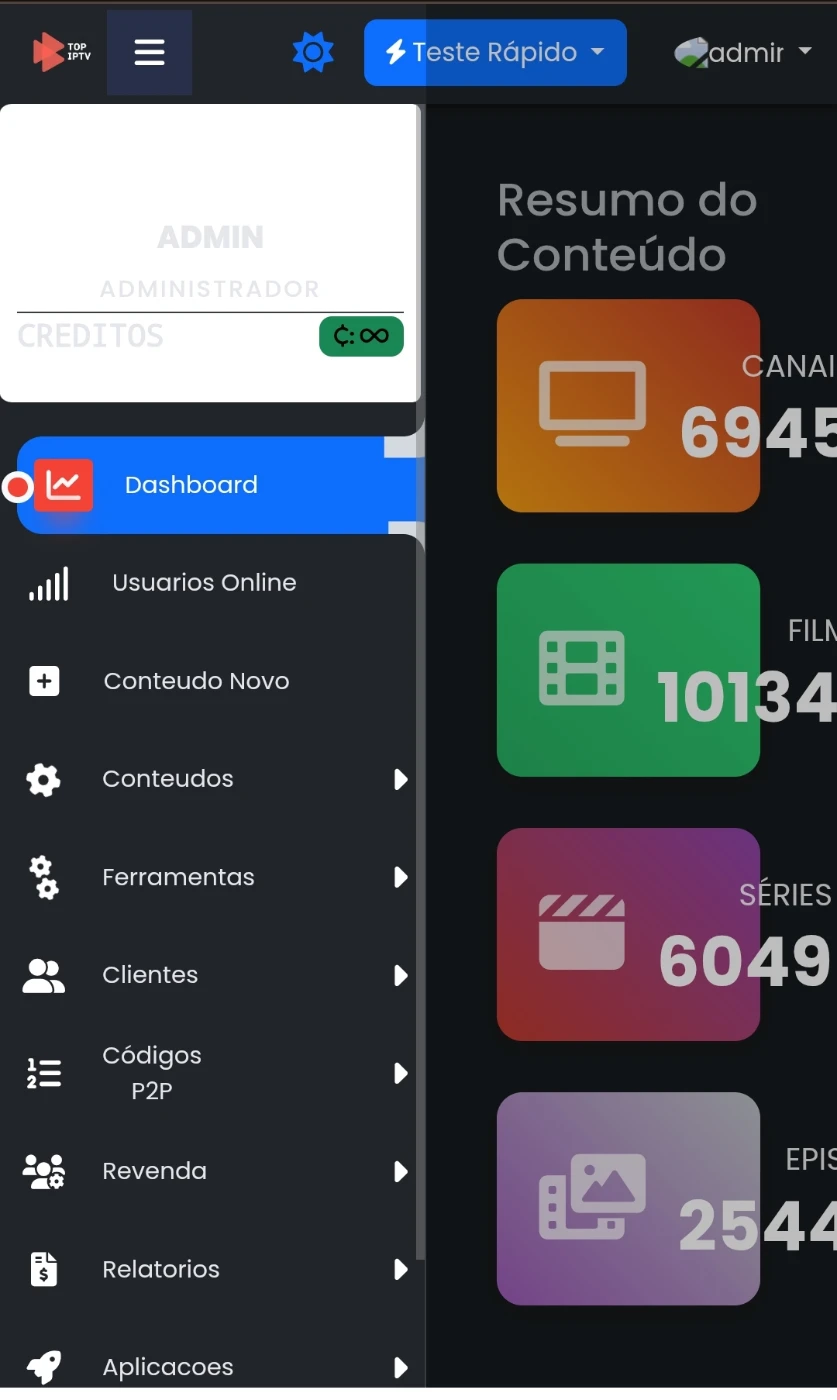This screenshot has height=1400, width=837.
Task: Expand the admin account dropdown
Action: 743,53
